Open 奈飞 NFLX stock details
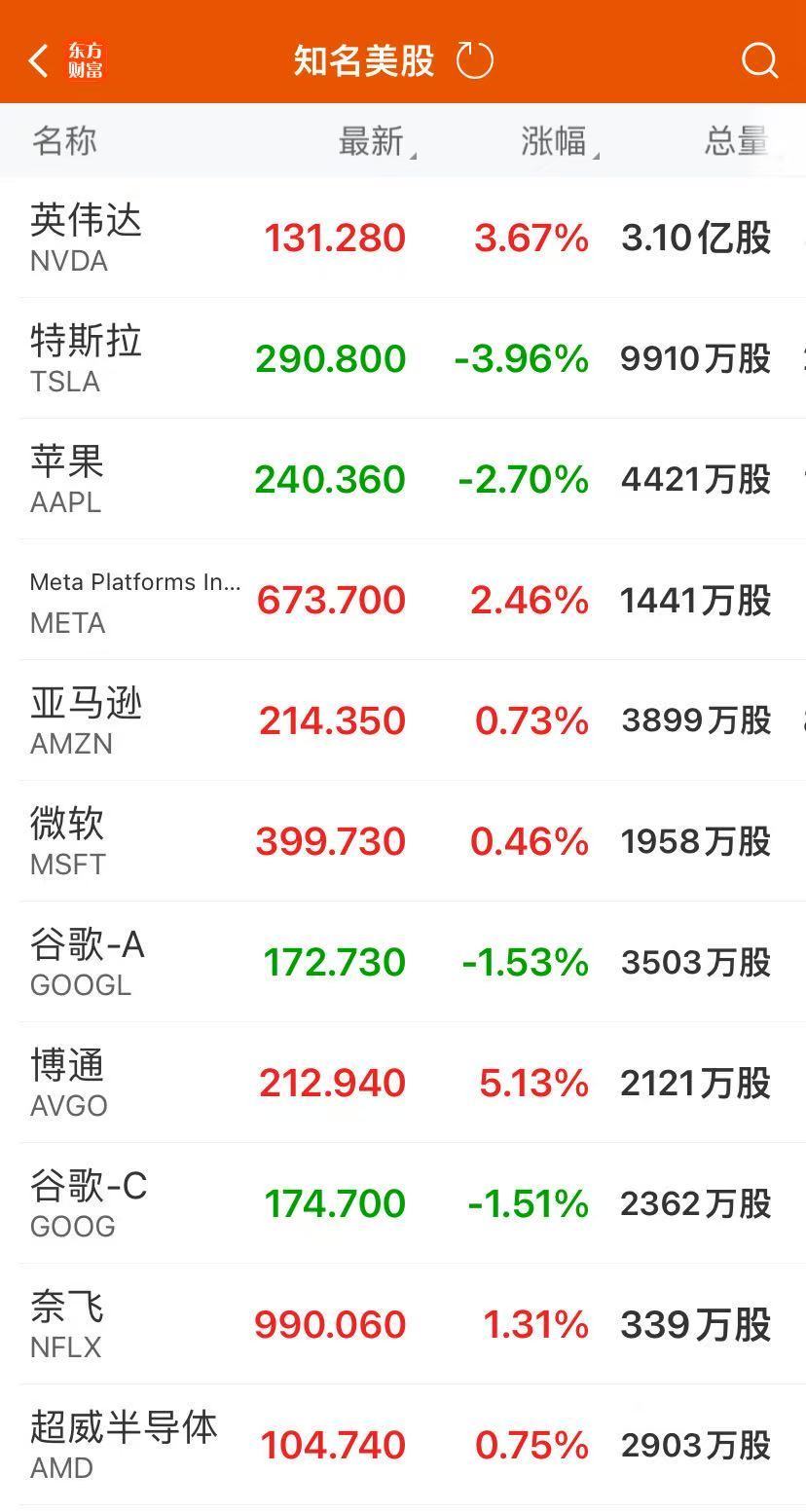Viewport: 806px width, 1512px height. [403, 1324]
